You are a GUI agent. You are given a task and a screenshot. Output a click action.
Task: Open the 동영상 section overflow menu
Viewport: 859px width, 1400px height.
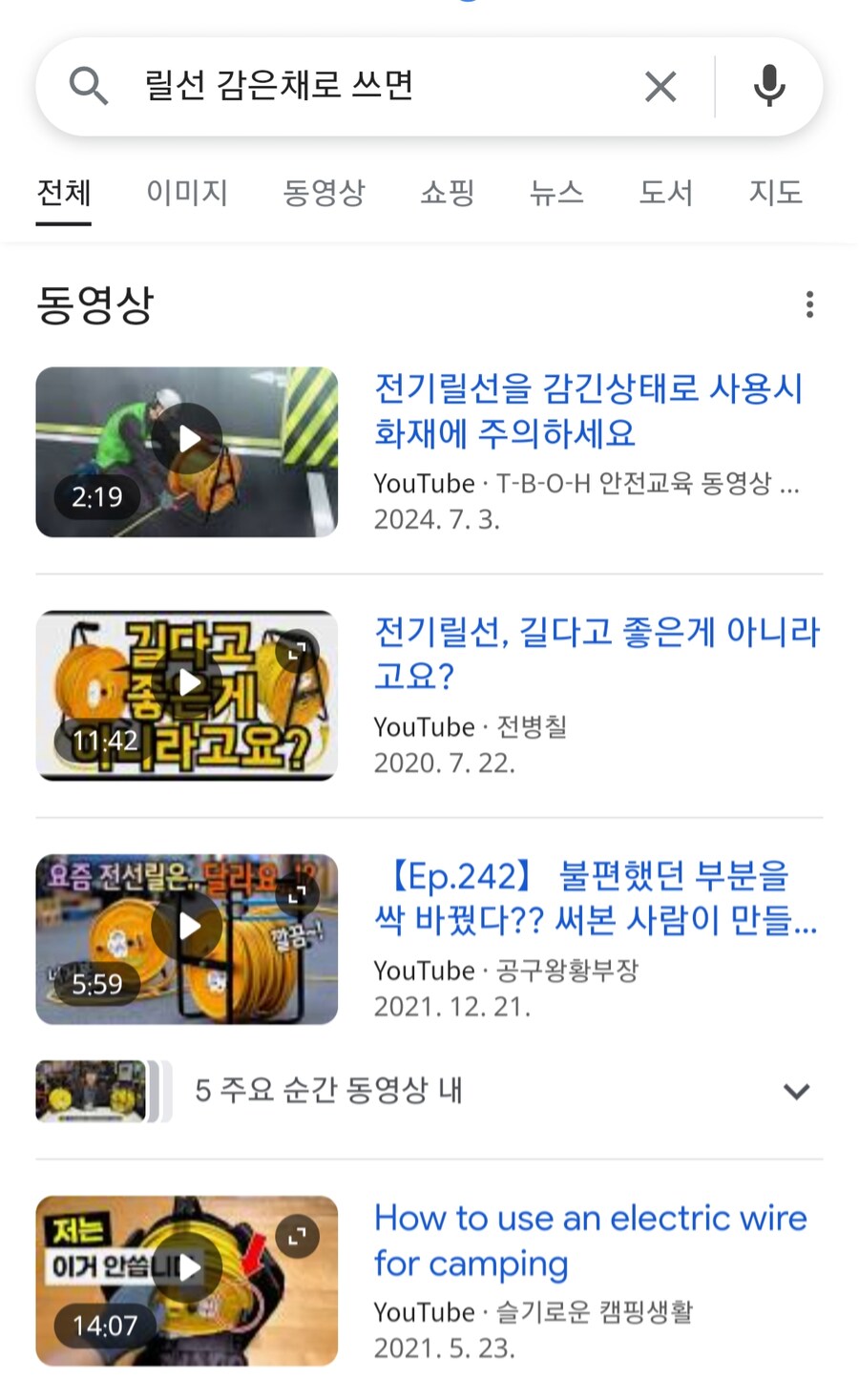(809, 304)
